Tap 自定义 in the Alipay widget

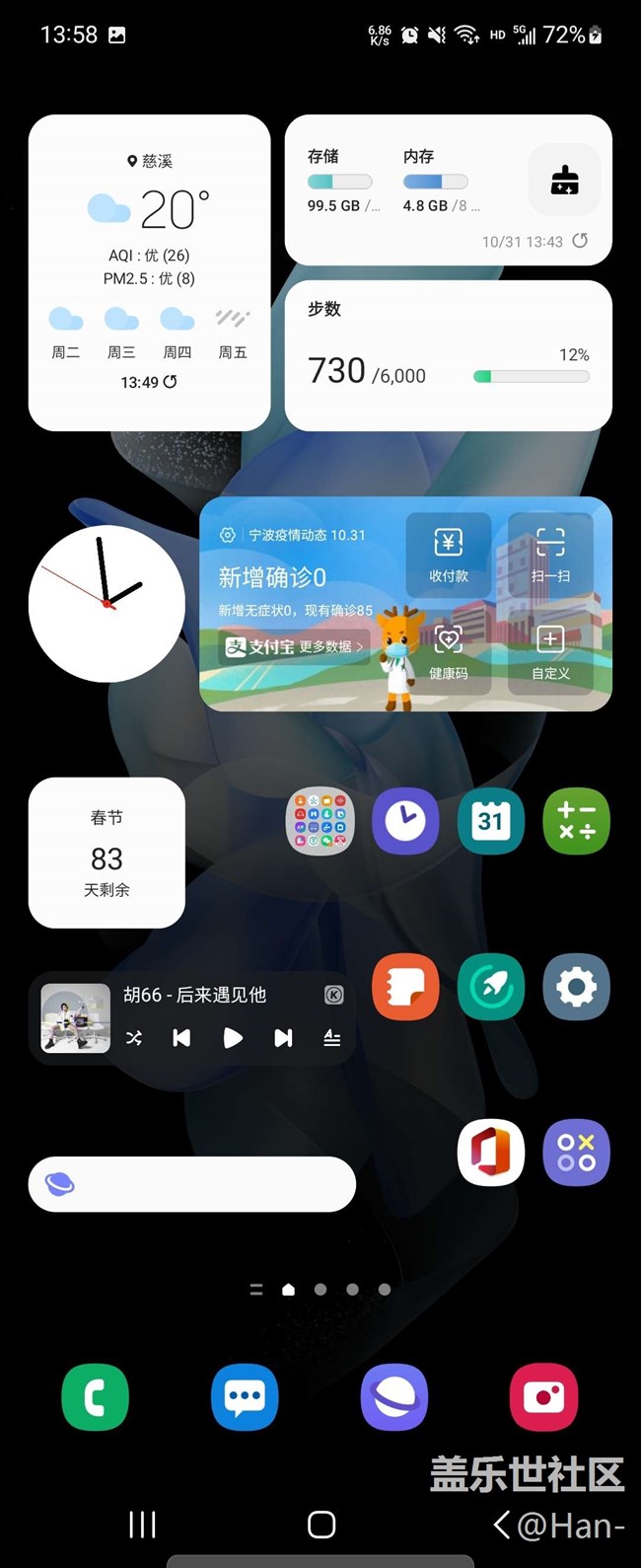(550, 651)
